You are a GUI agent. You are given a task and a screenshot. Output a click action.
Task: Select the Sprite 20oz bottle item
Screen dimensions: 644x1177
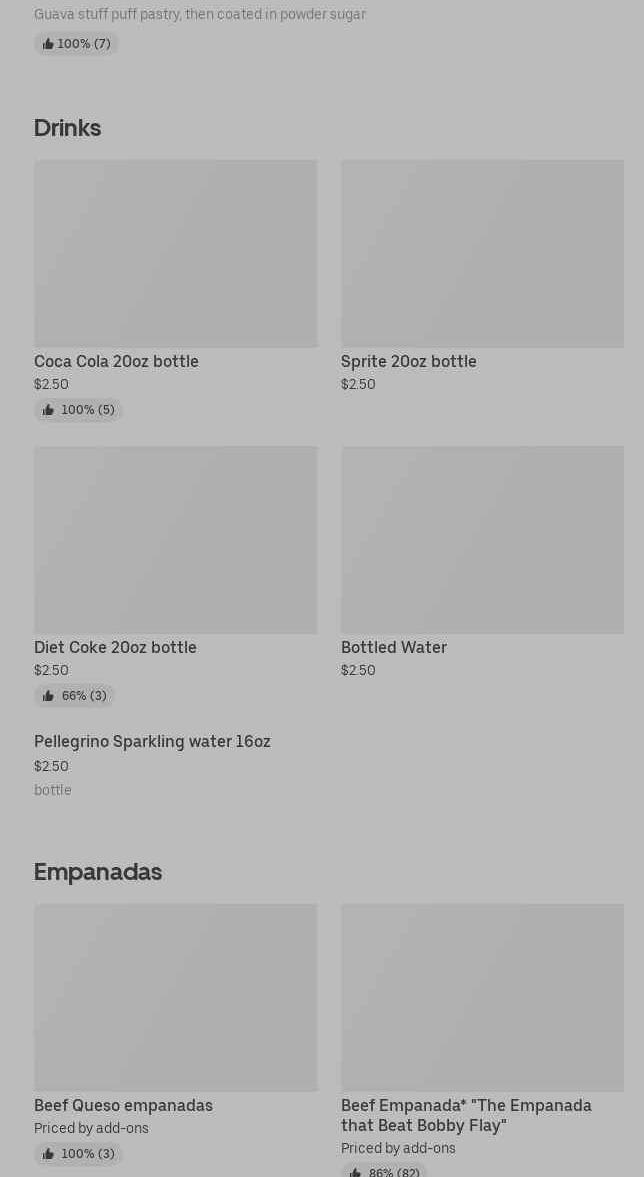click(482, 278)
